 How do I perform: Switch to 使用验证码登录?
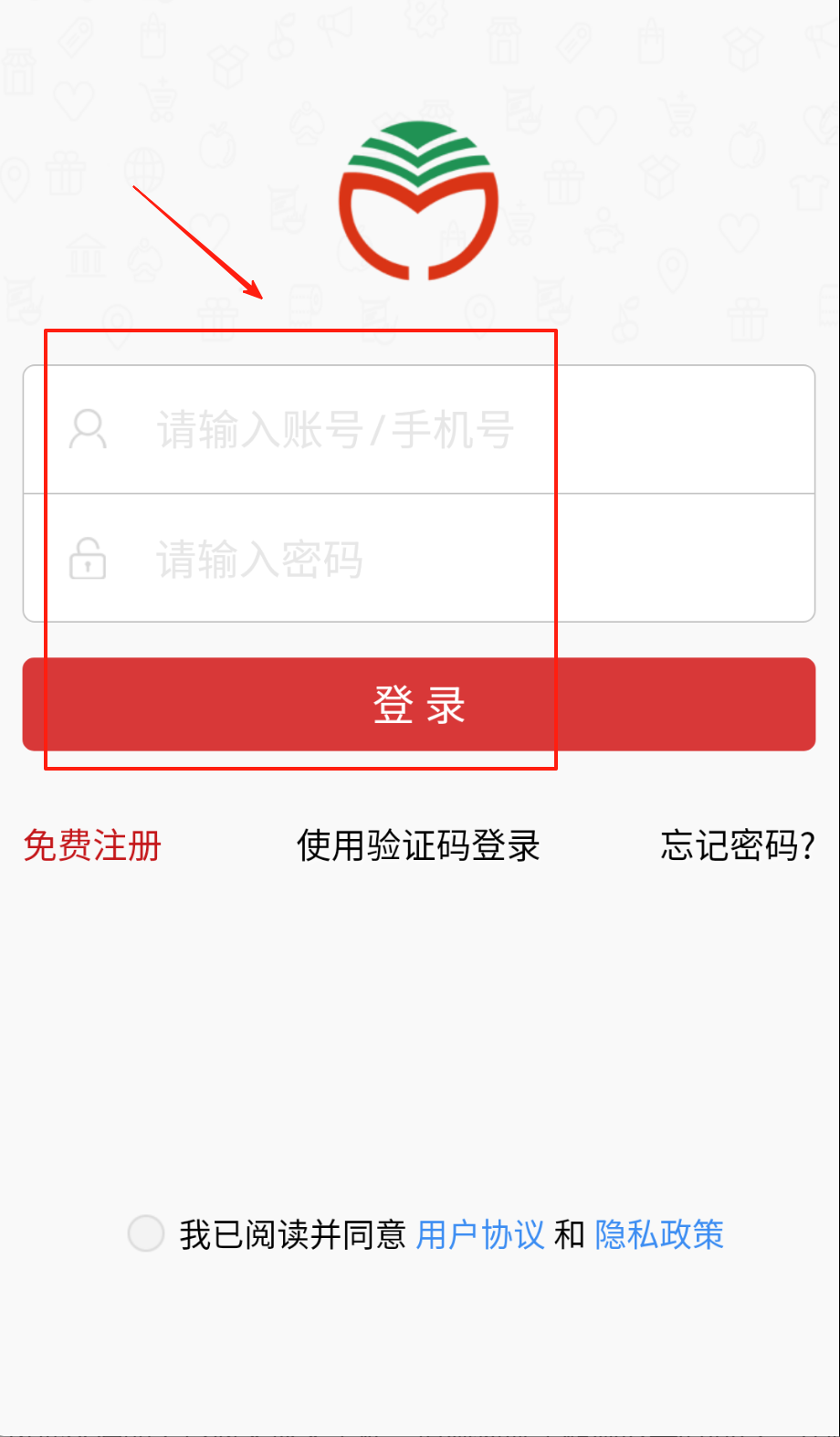[x=418, y=845]
